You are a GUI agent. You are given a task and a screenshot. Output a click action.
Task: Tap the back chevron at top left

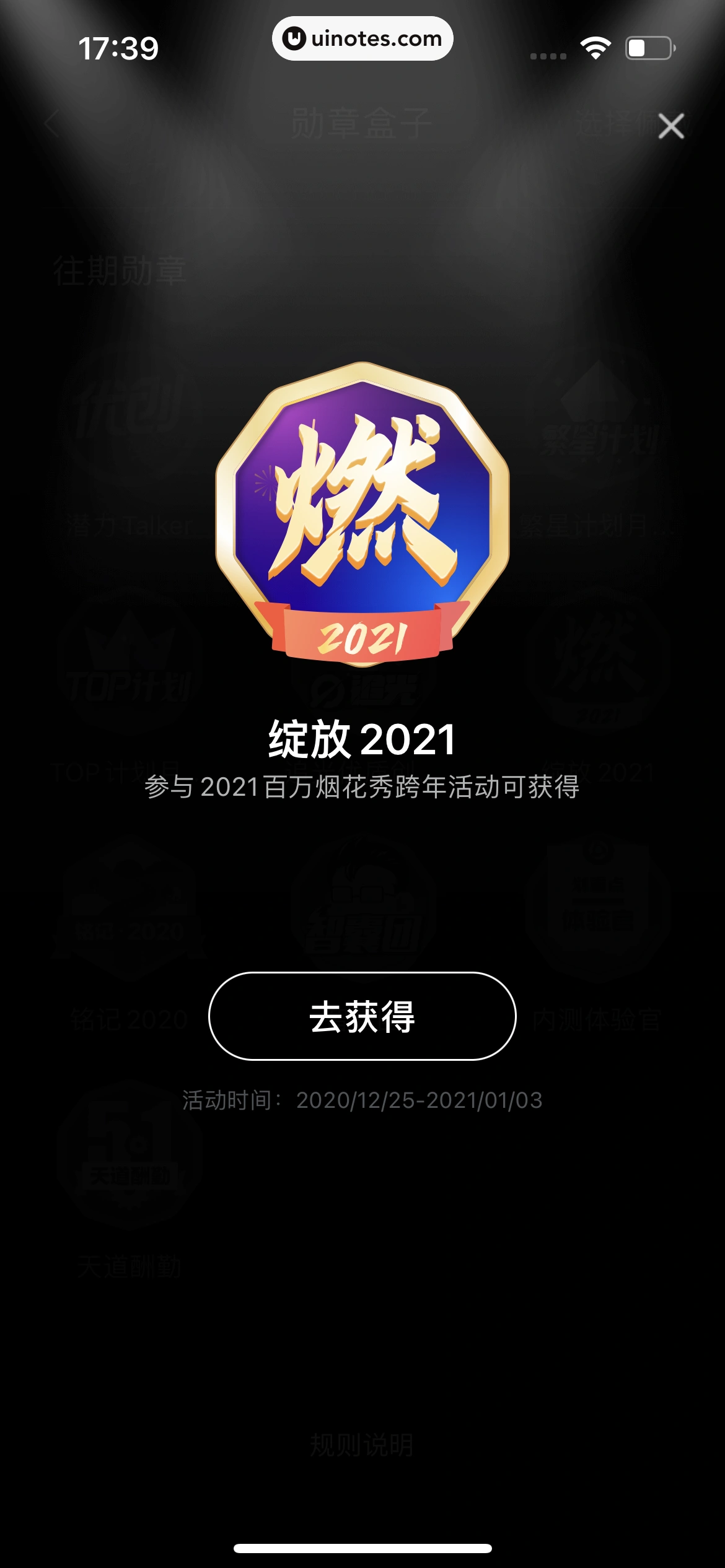[x=50, y=124]
